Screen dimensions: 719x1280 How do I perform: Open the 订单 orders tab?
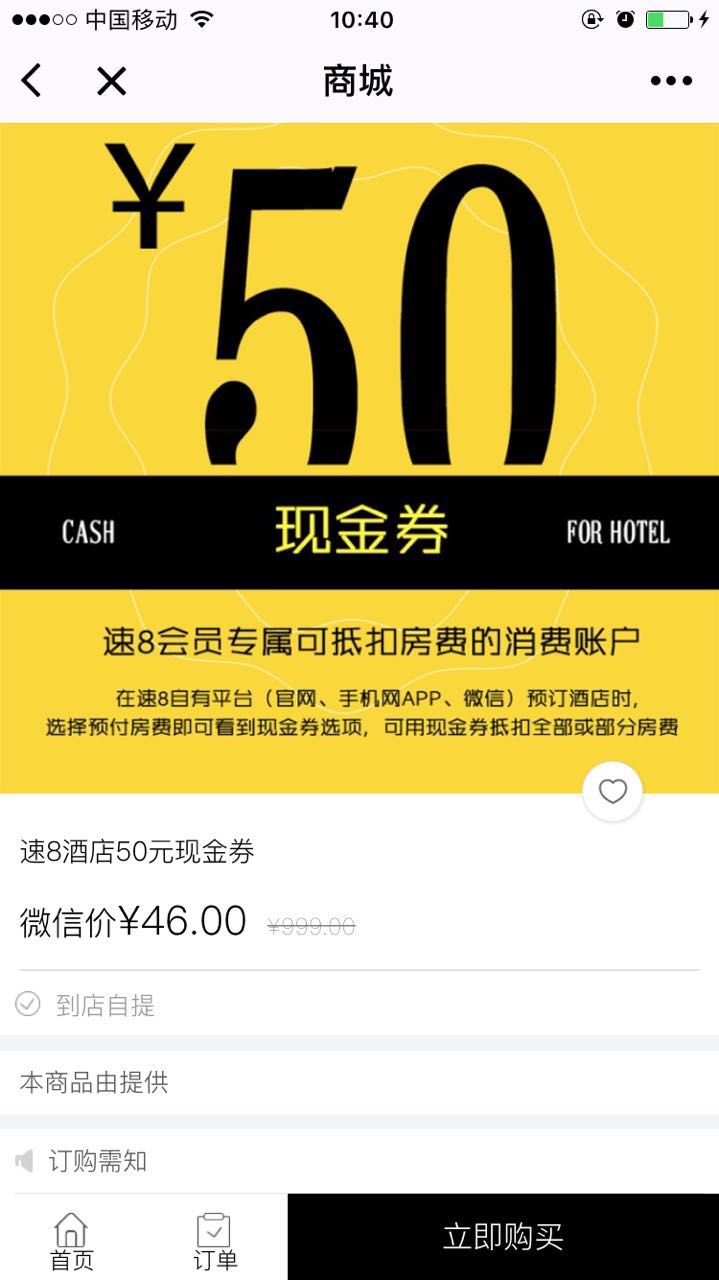[x=214, y=1240]
